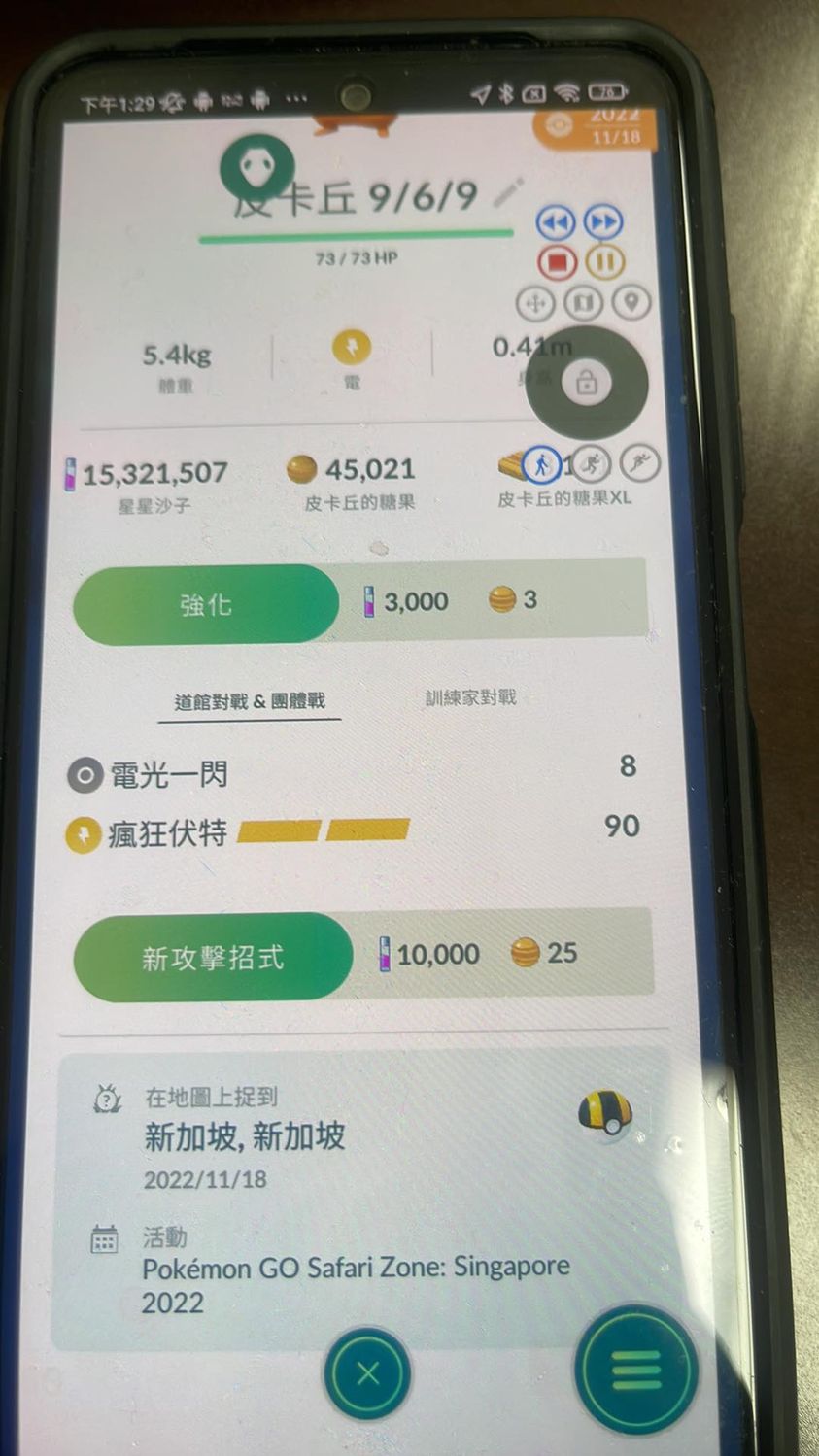The width and height of the screenshot is (819, 1456).
Task: Tap the location pin overlay icon
Action: (x=631, y=302)
